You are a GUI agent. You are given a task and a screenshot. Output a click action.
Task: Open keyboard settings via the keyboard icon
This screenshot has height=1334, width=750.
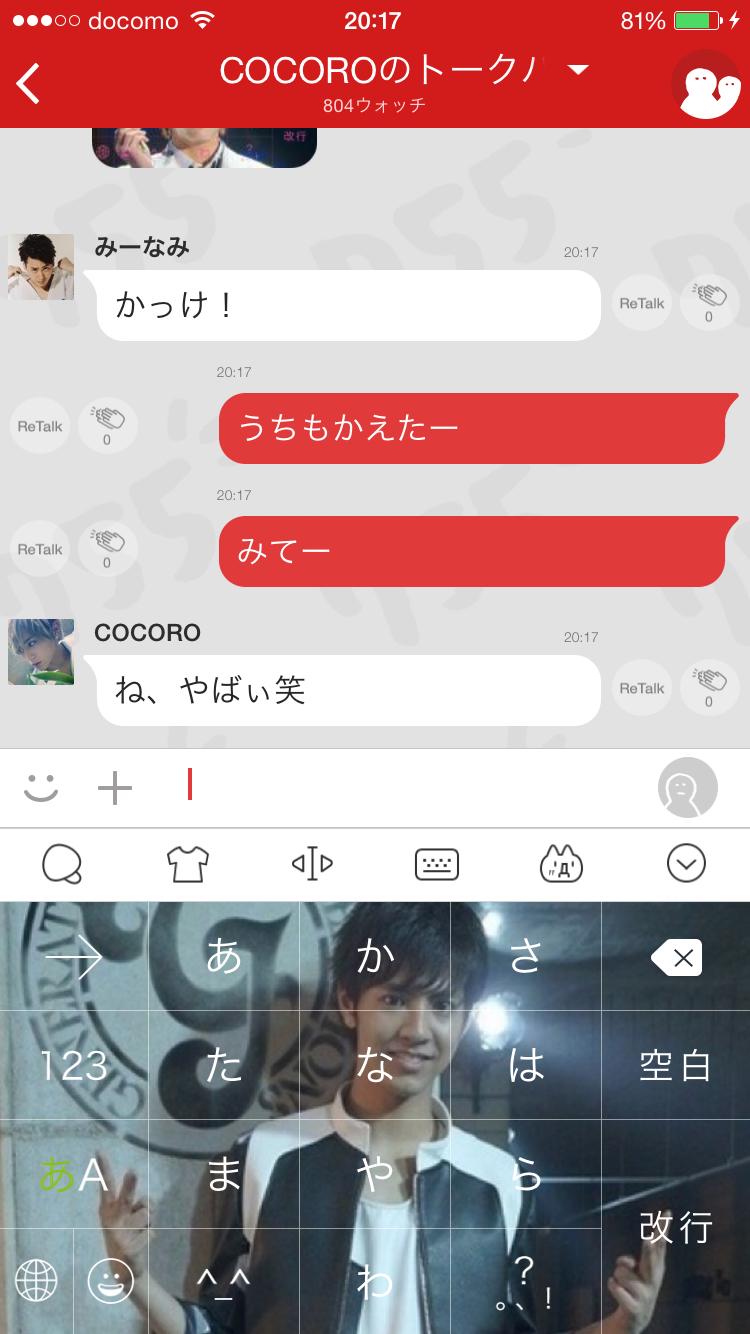pyautogui.click(x=437, y=863)
